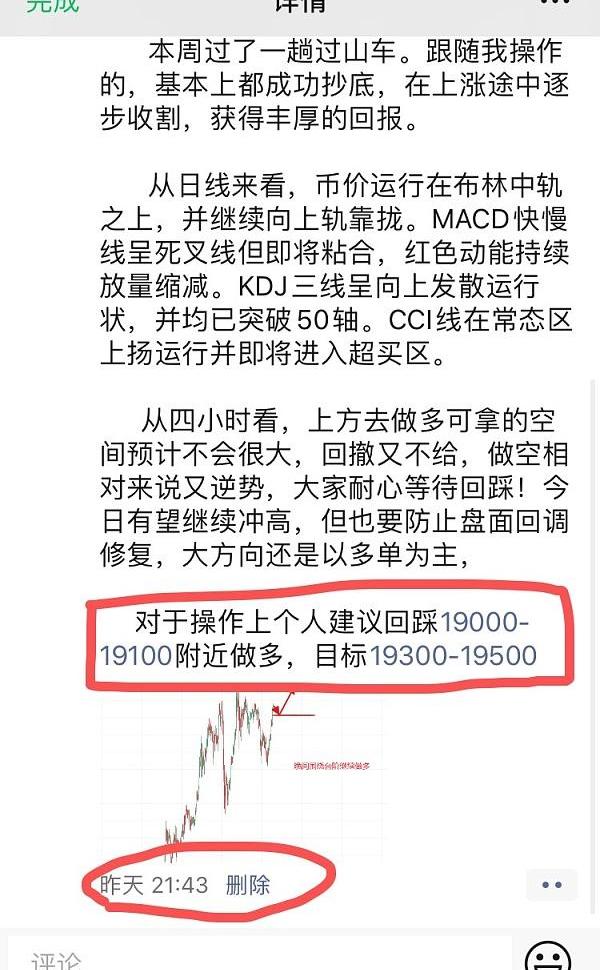The height and width of the screenshot is (970, 600).
Task: Open the like and comment popup button
Action: click(551, 885)
